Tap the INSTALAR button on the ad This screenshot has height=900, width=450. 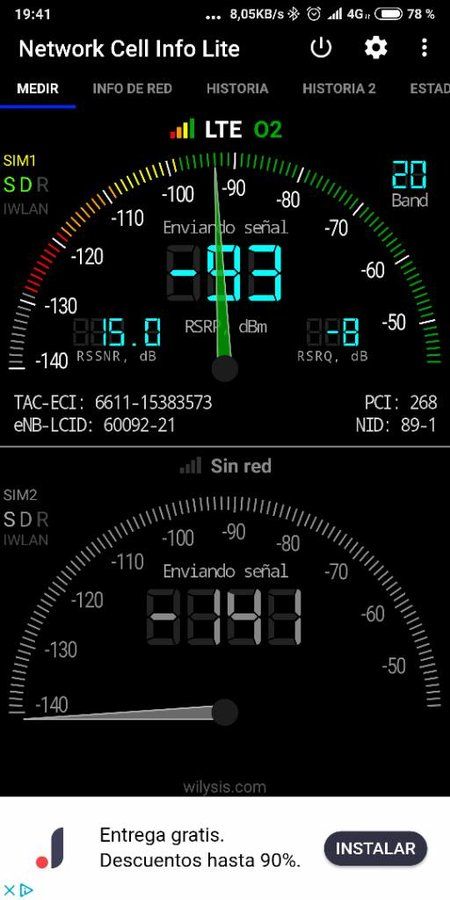pyautogui.click(x=375, y=849)
